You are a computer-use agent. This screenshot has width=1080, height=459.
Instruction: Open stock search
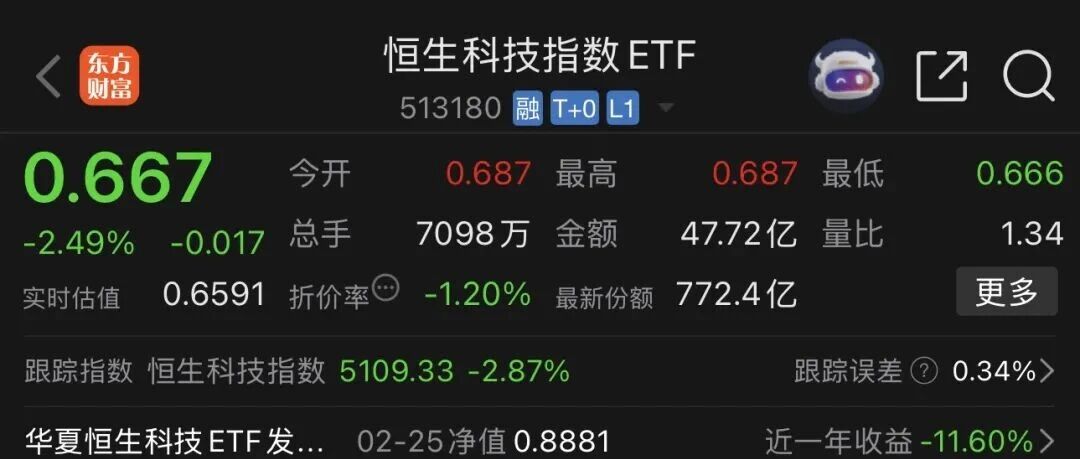[x=1028, y=76]
